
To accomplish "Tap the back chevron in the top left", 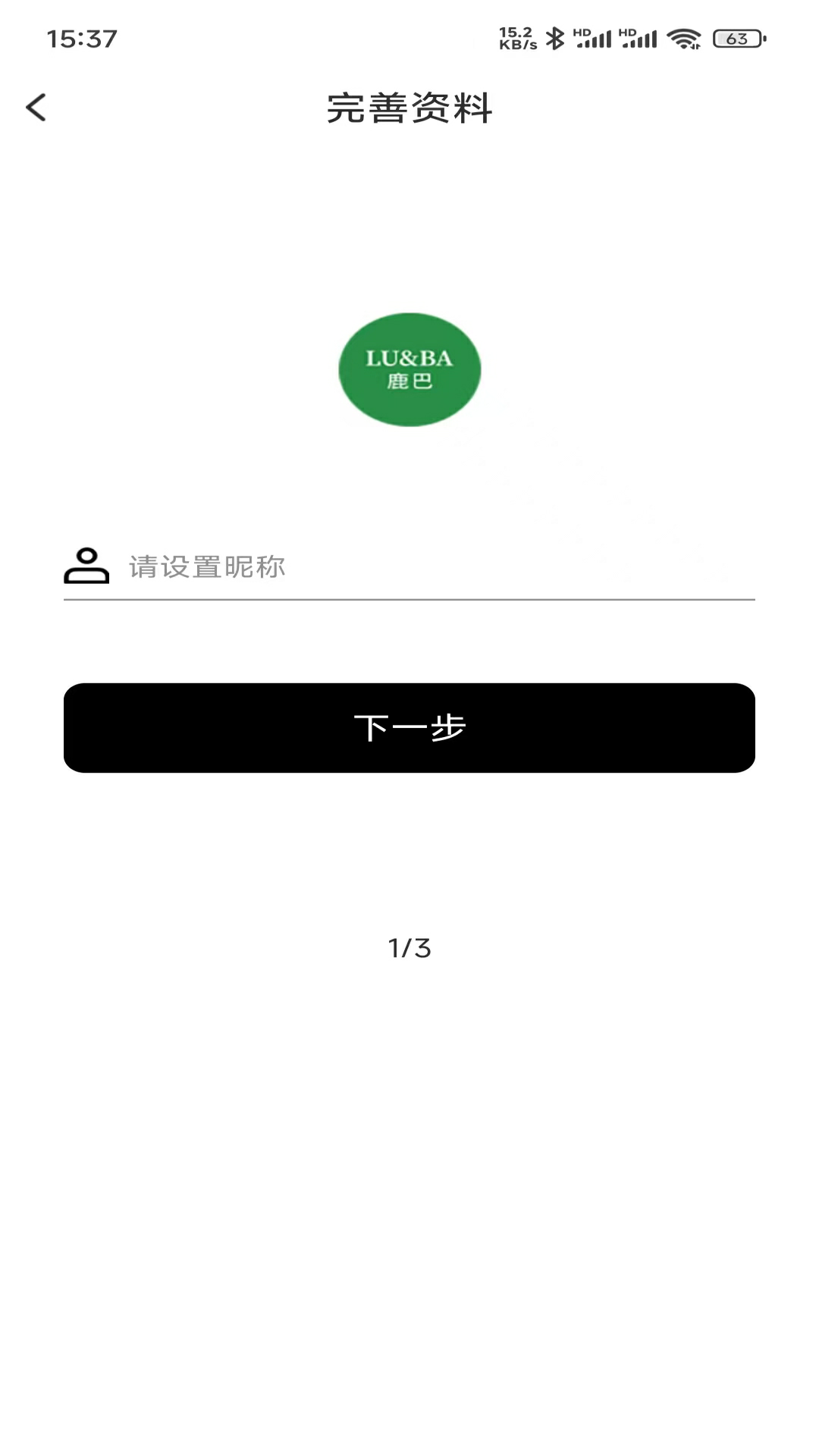I will tap(36, 108).
